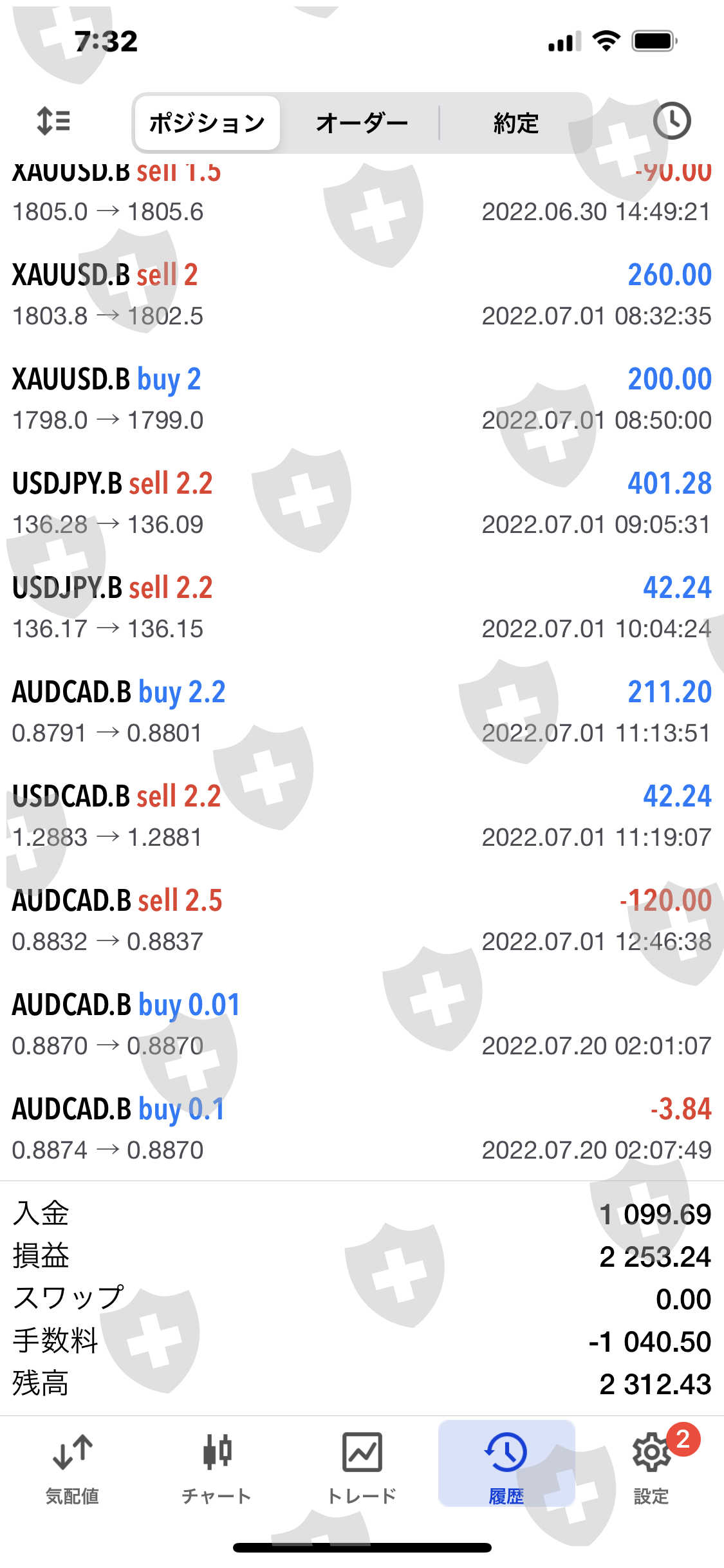Viewport: 724px width, 1568px height.
Task: Expand the XAUUSD.B buy 2 trade
Action: (x=362, y=399)
